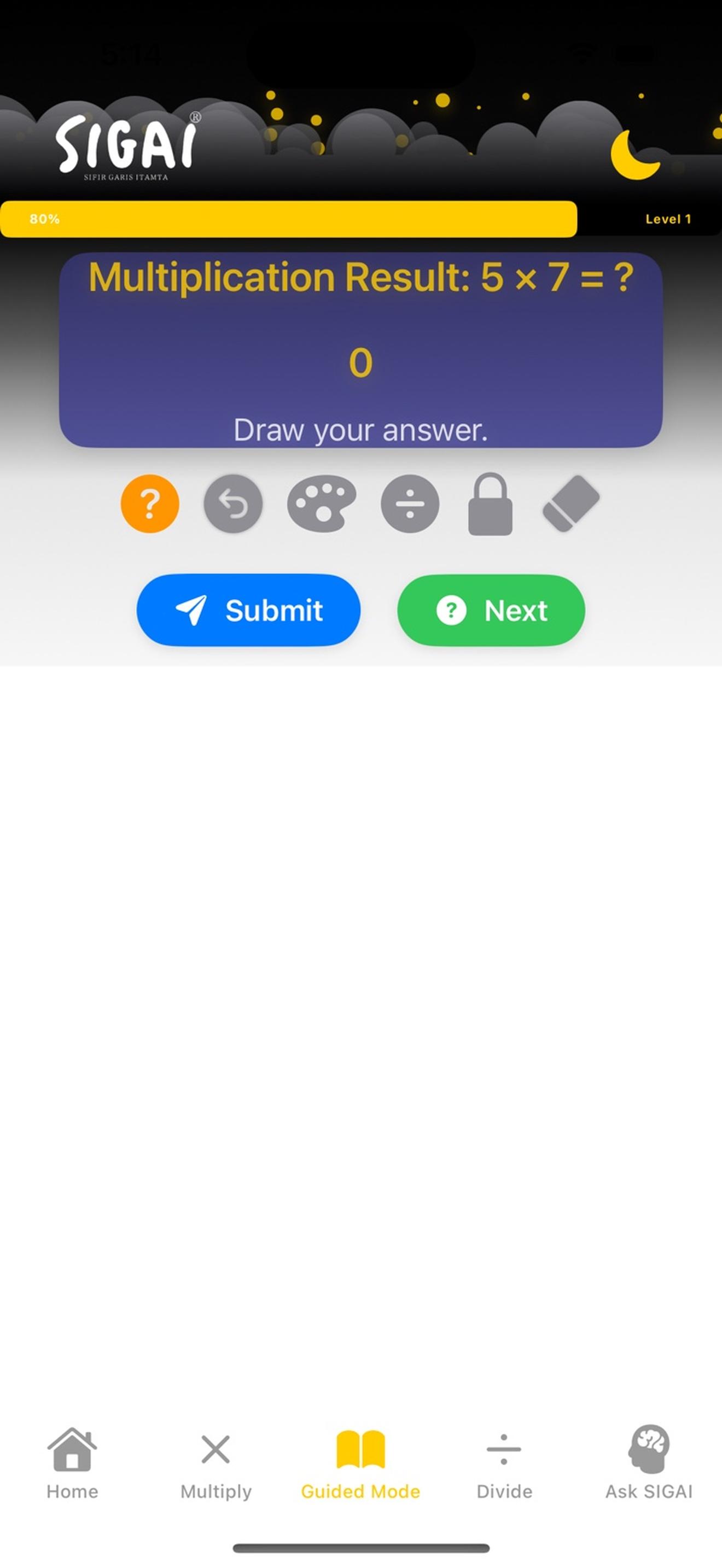Screen dimensions: 722x1568
Task: Tap the division symbol tool icon
Action: [410, 504]
